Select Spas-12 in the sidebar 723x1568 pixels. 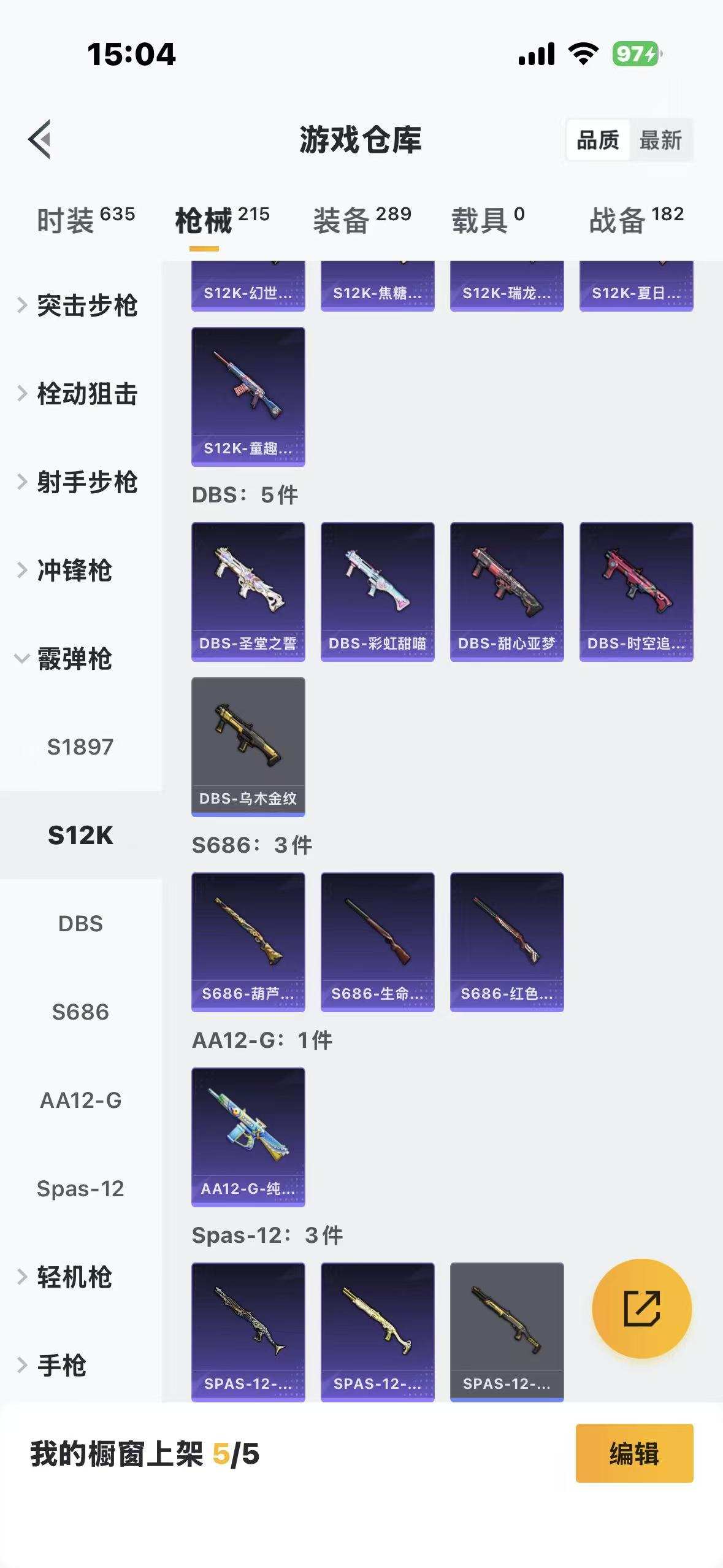[x=80, y=1188]
